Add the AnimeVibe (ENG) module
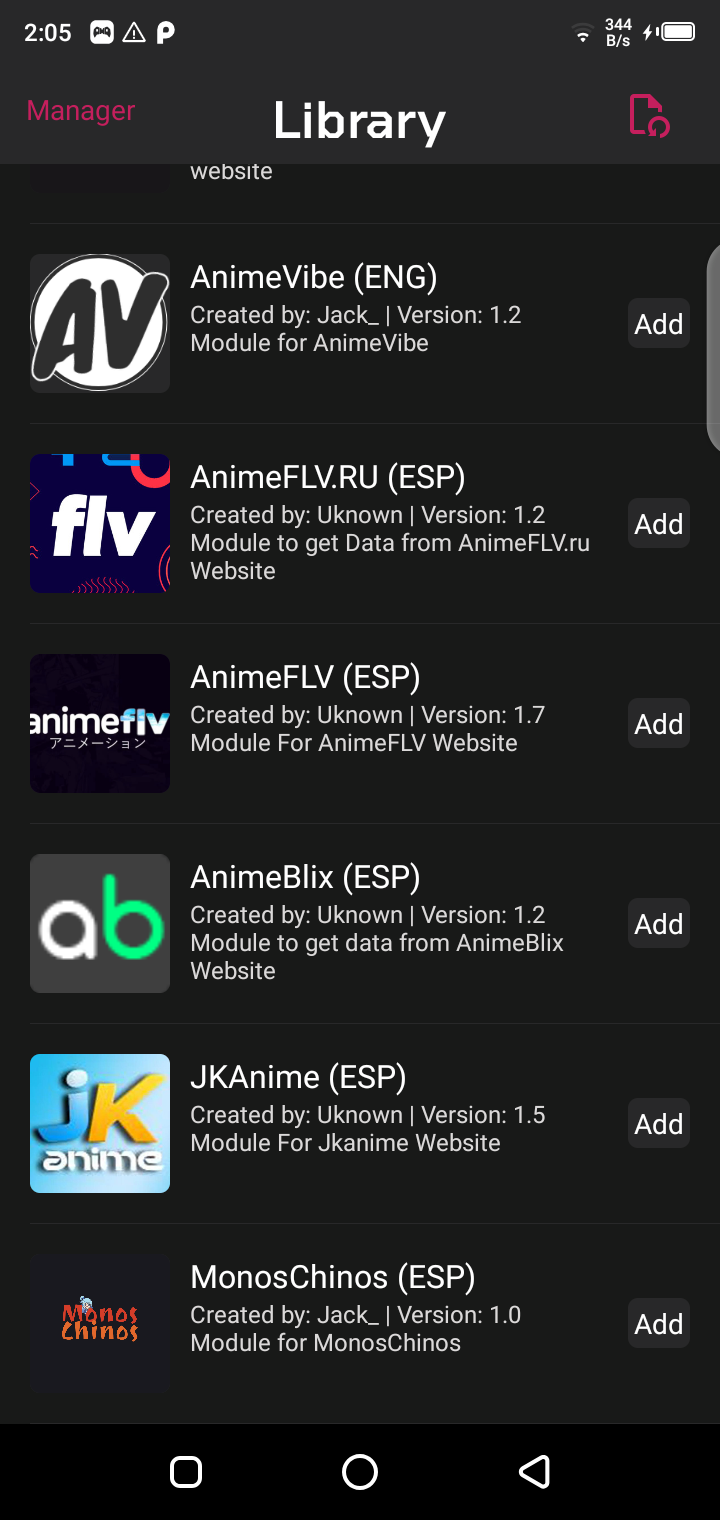The height and width of the screenshot is (1520, 720). pyautogui.click(x=658, y=324)
